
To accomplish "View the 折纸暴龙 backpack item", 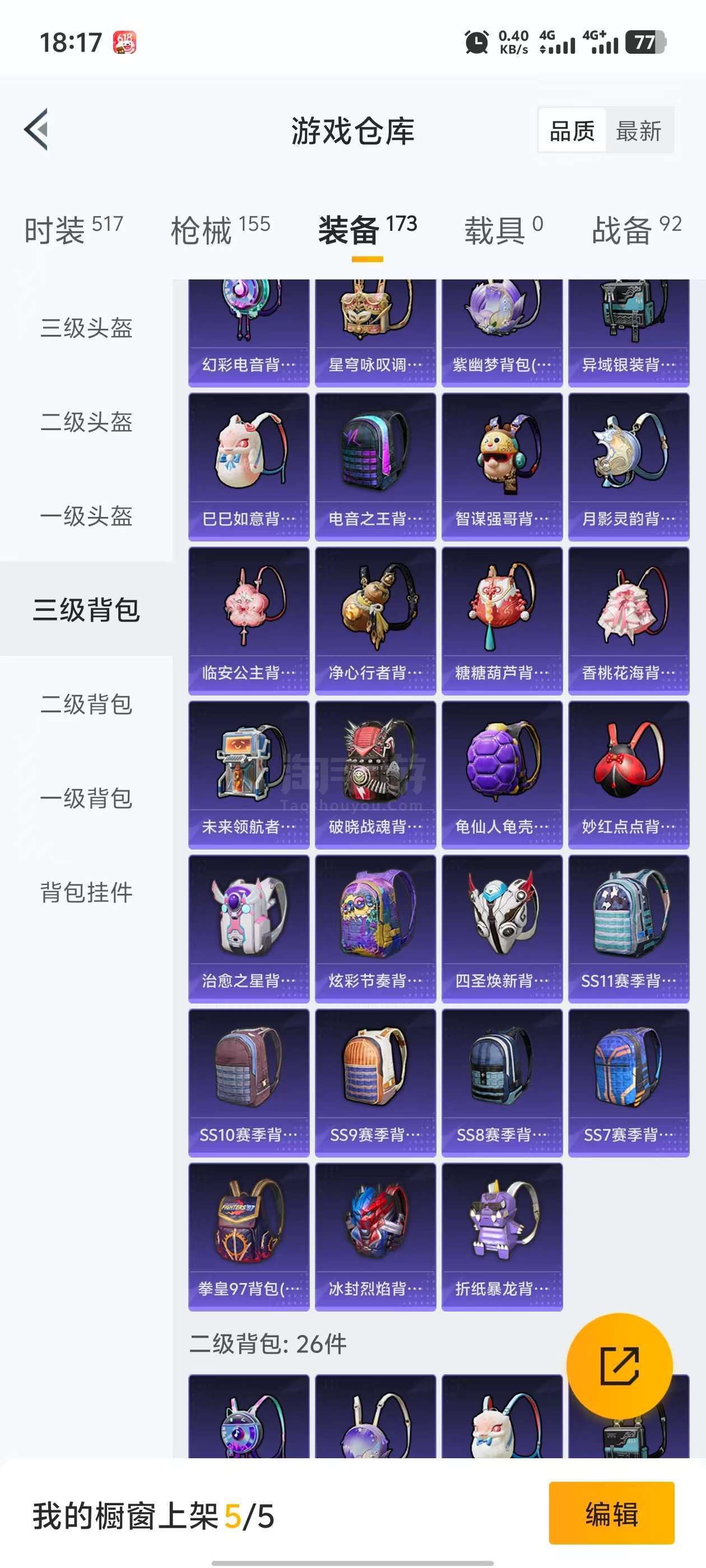I will coord(502,1237).
